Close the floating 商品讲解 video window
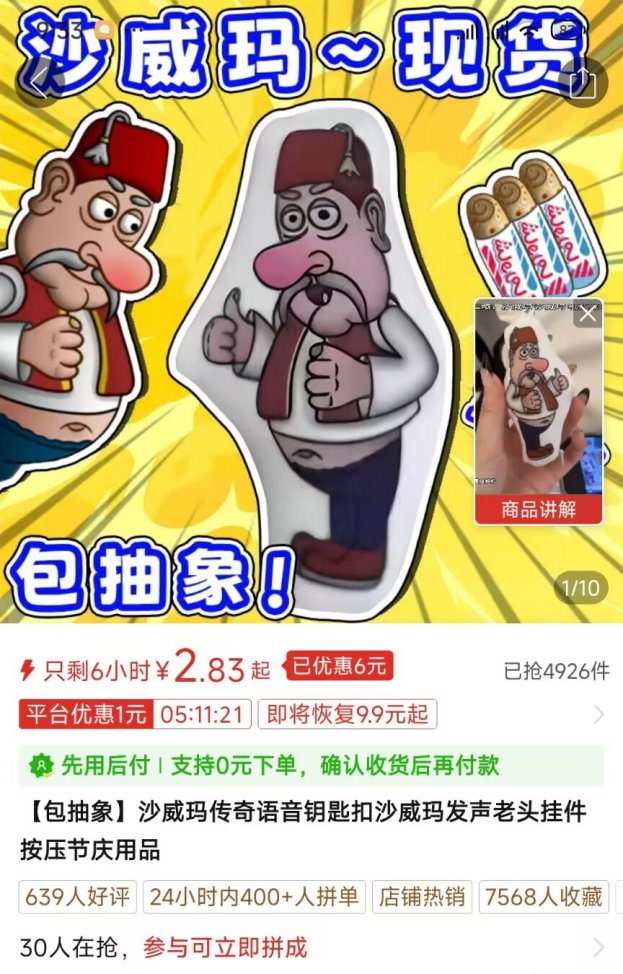 588,316
